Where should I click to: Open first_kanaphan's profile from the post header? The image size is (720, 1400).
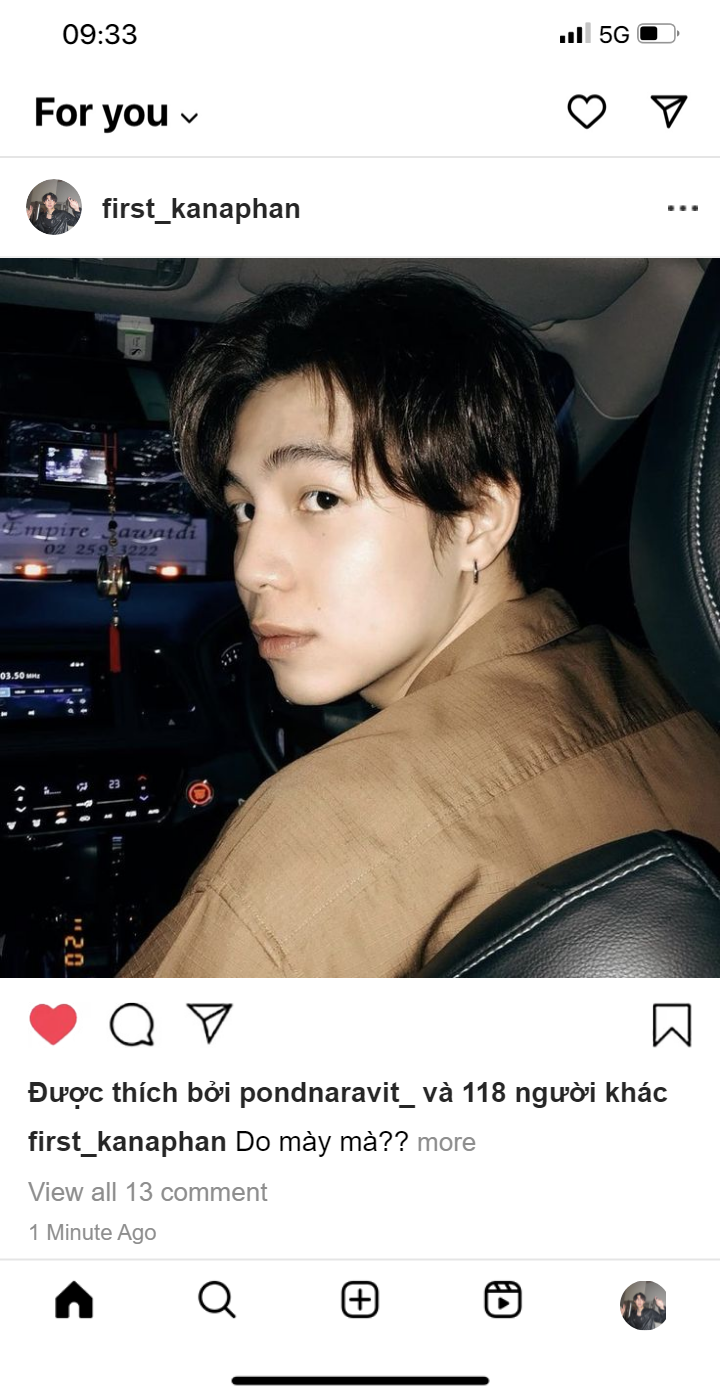click(201, 208)
